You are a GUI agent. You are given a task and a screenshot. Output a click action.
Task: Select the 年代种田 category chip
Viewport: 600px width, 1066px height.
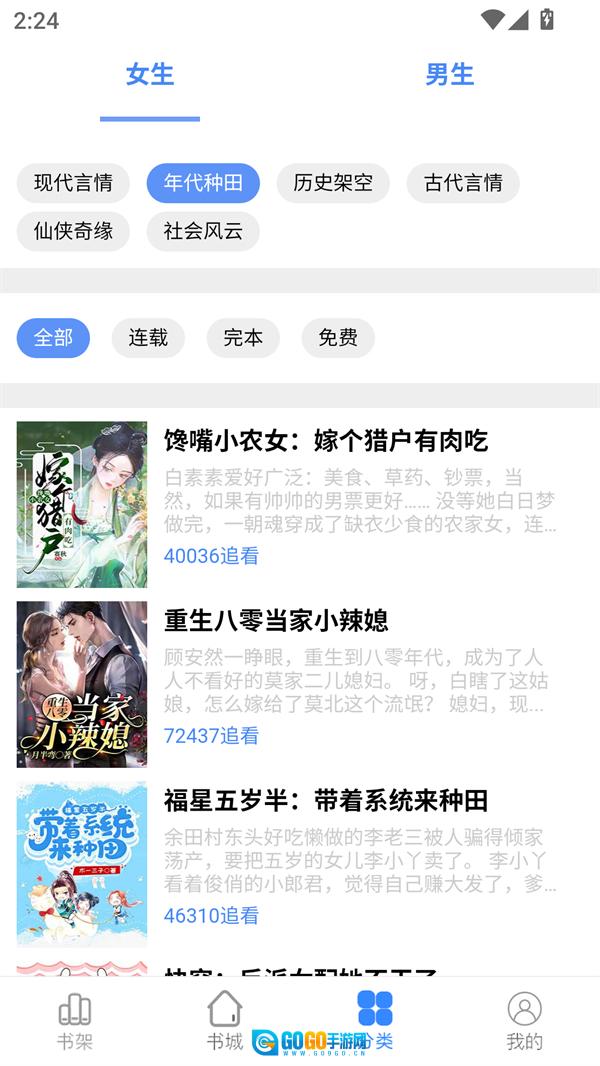pos(203,183)
